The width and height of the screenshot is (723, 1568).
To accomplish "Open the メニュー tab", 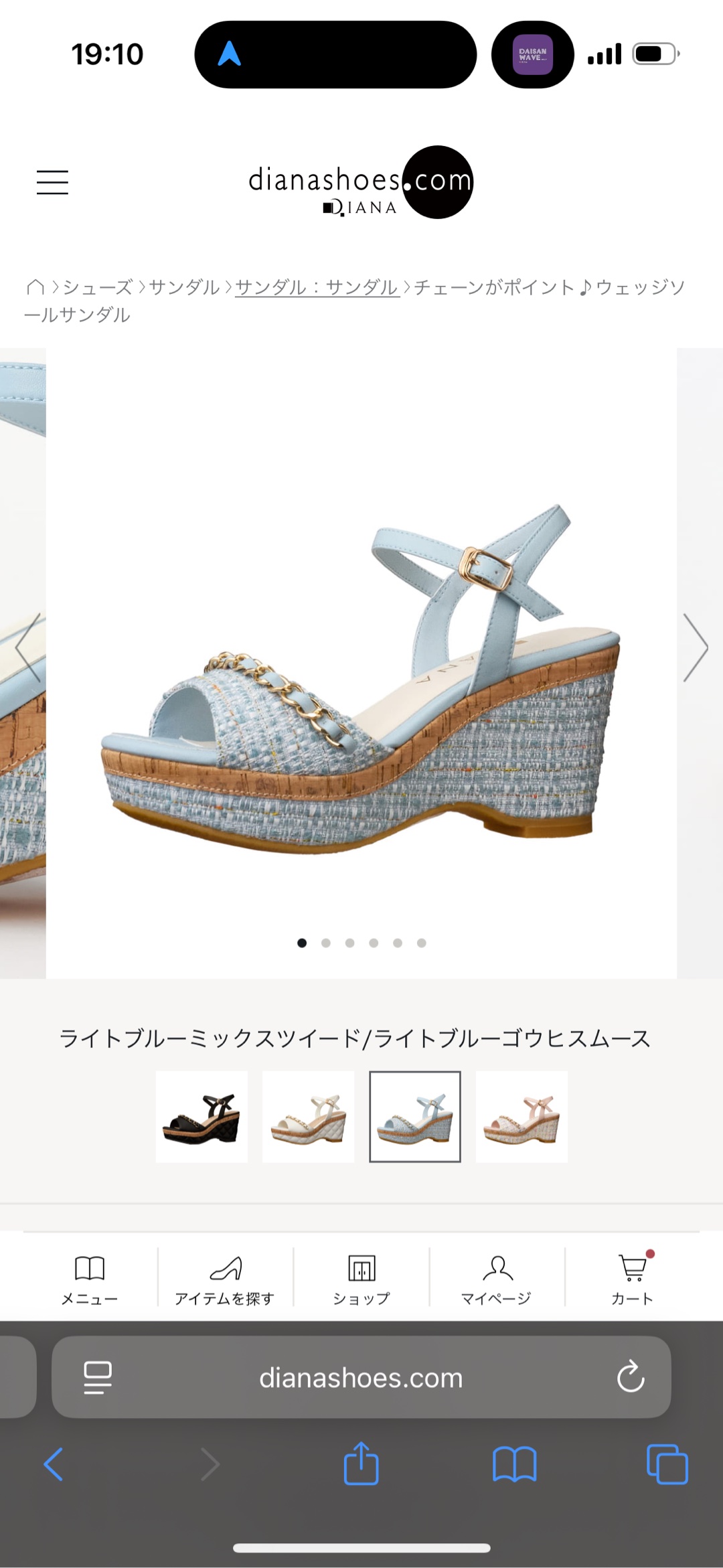I will (90, 1279).
